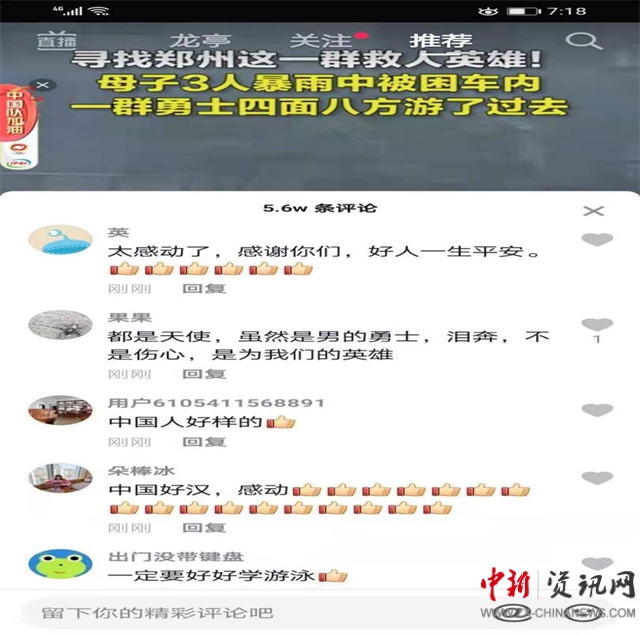Select the 推荐 tab
The height and width of the screenshot is (636, 640).
[x=441, y=41]
